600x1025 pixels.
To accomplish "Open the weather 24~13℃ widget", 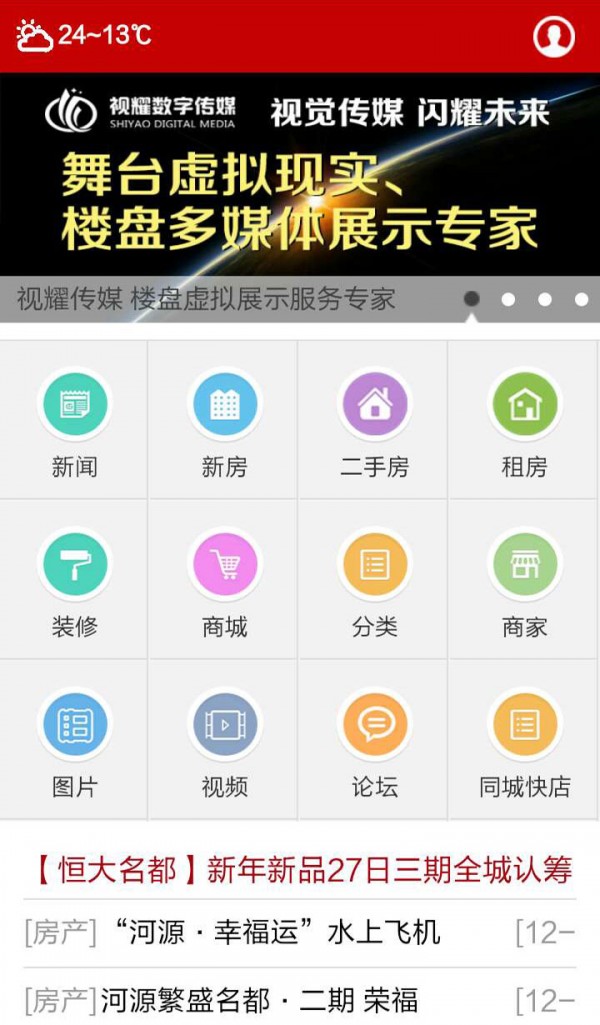I will coord(84,36).
